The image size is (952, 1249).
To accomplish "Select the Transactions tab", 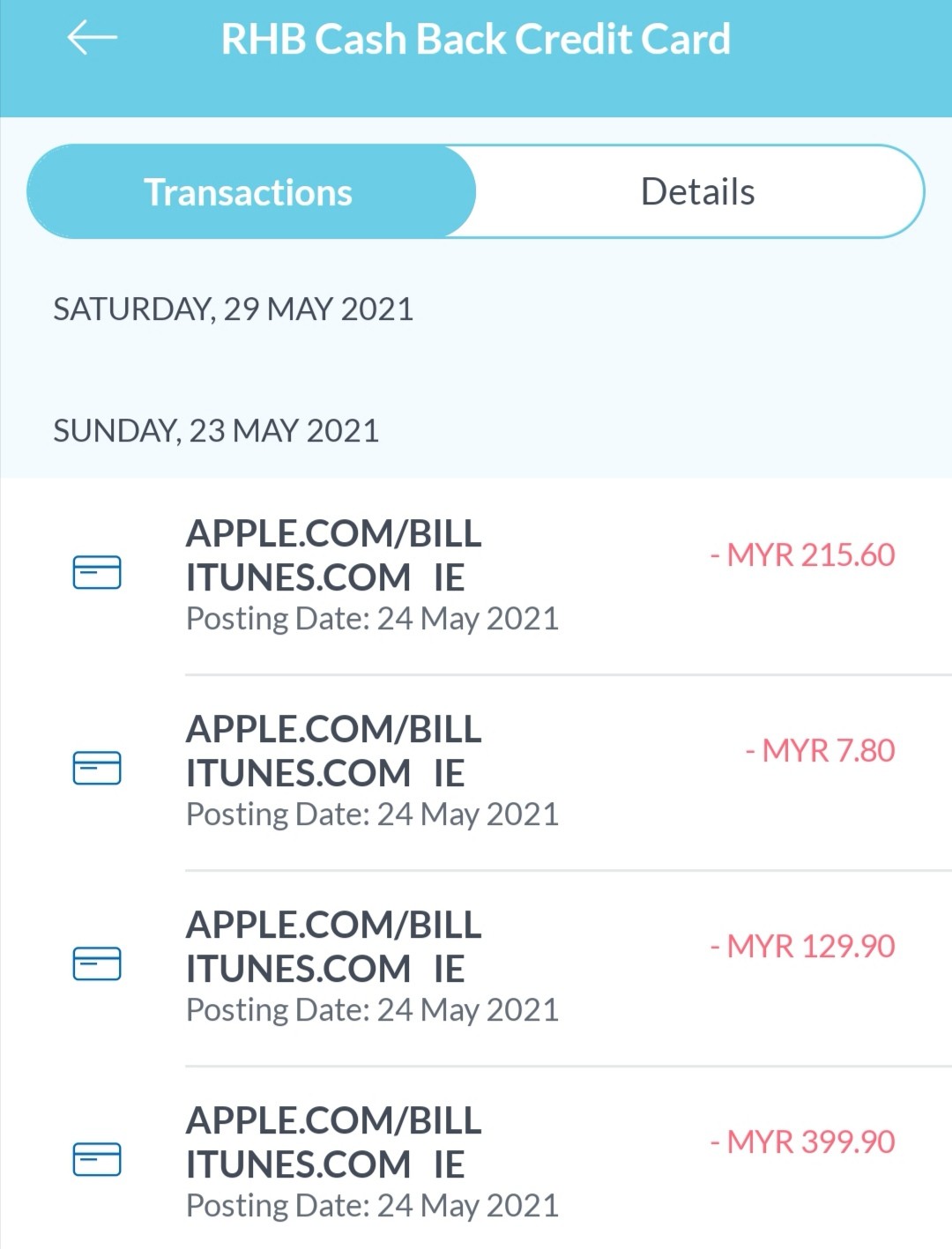I will click(x=249, y=192).
